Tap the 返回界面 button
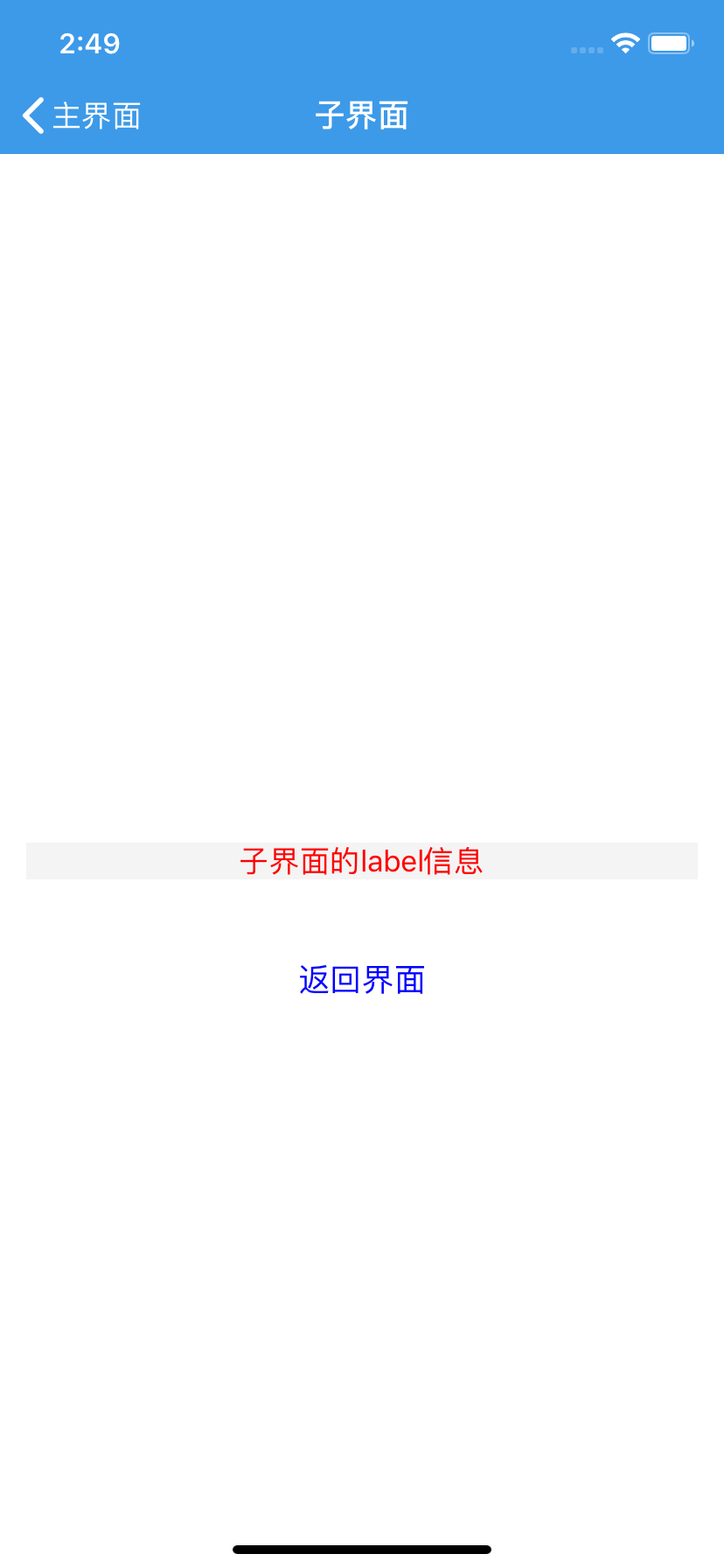This screenshot has width=724, height=1568. coord(361,980)
